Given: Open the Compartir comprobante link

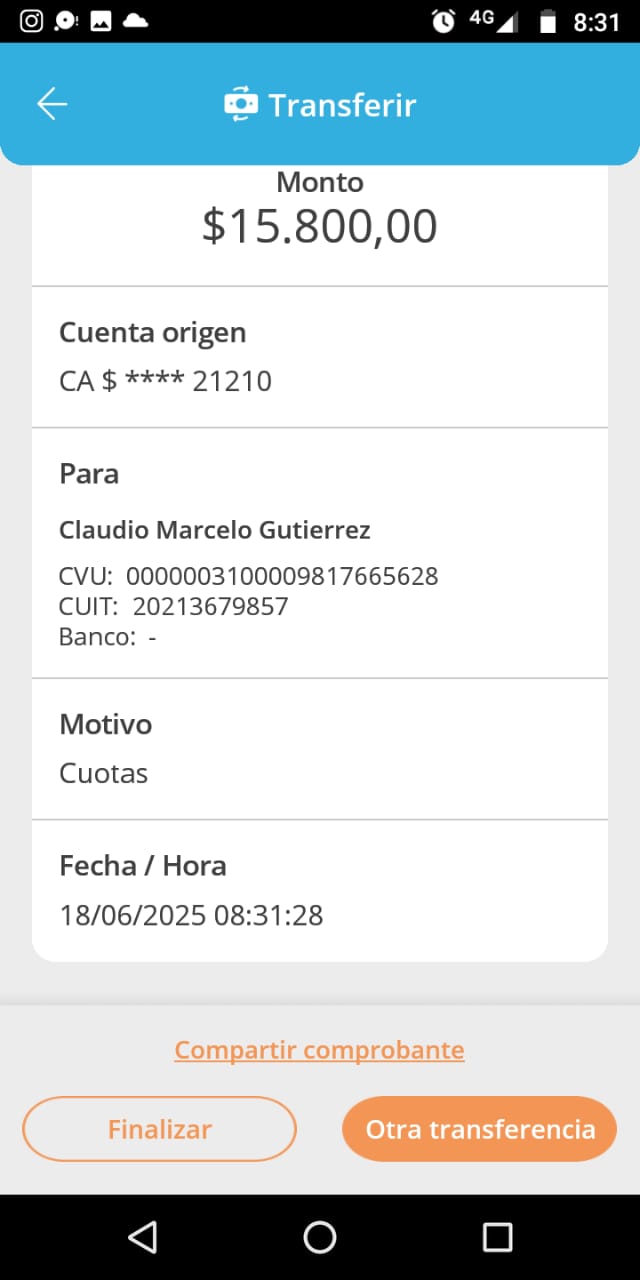Looking at the screenshot, I should tap(319, 1050).
